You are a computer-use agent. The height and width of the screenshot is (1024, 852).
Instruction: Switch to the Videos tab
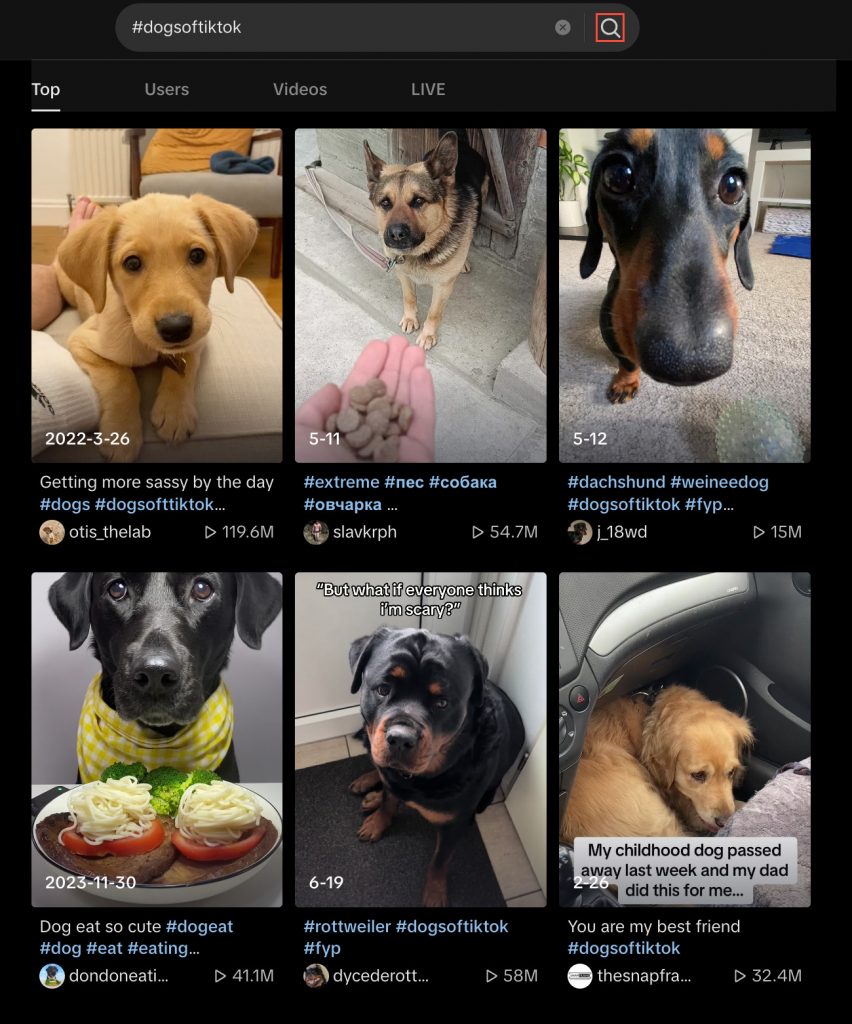[300, 89]
